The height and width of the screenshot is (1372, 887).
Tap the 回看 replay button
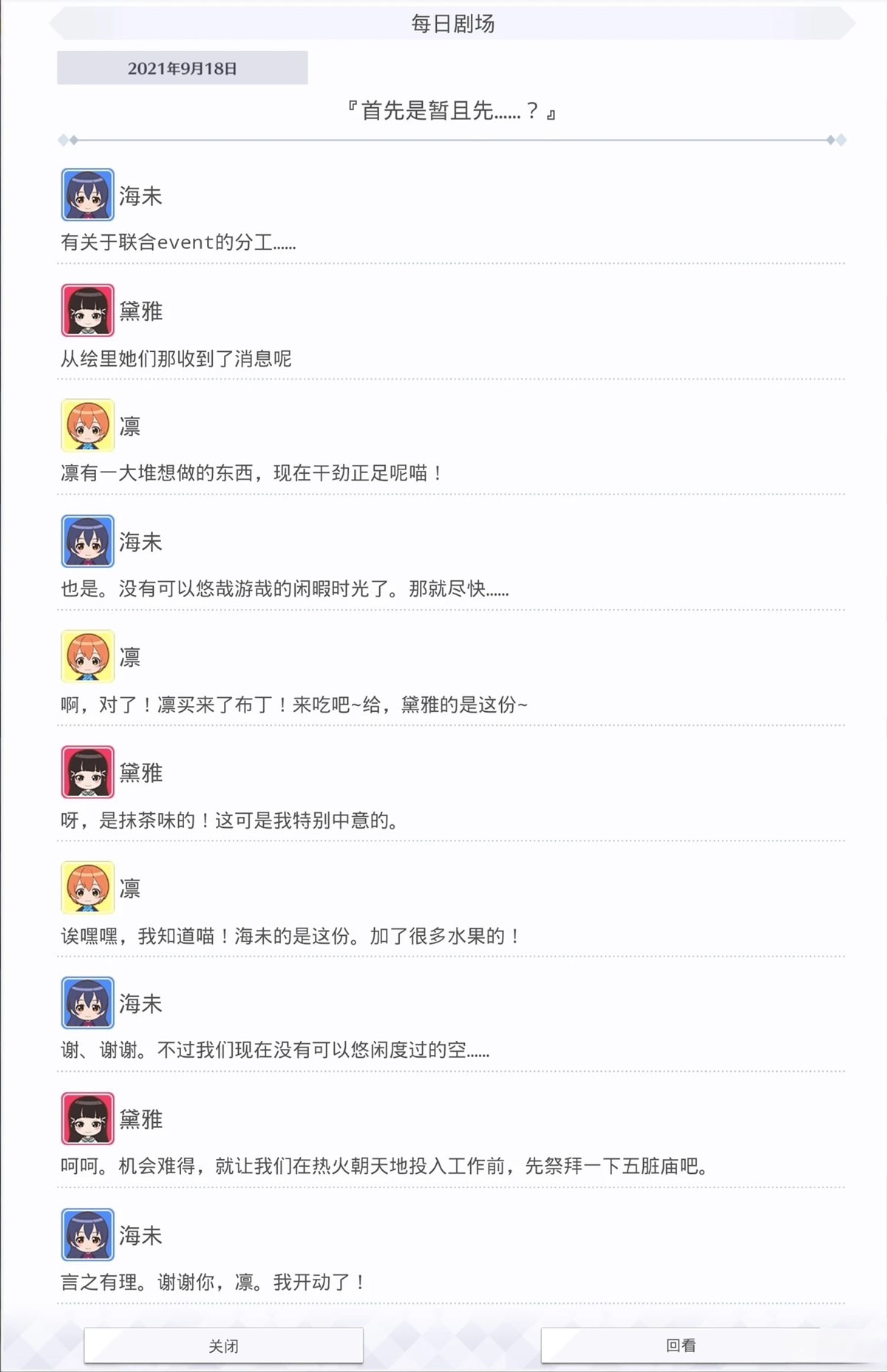680,1345
